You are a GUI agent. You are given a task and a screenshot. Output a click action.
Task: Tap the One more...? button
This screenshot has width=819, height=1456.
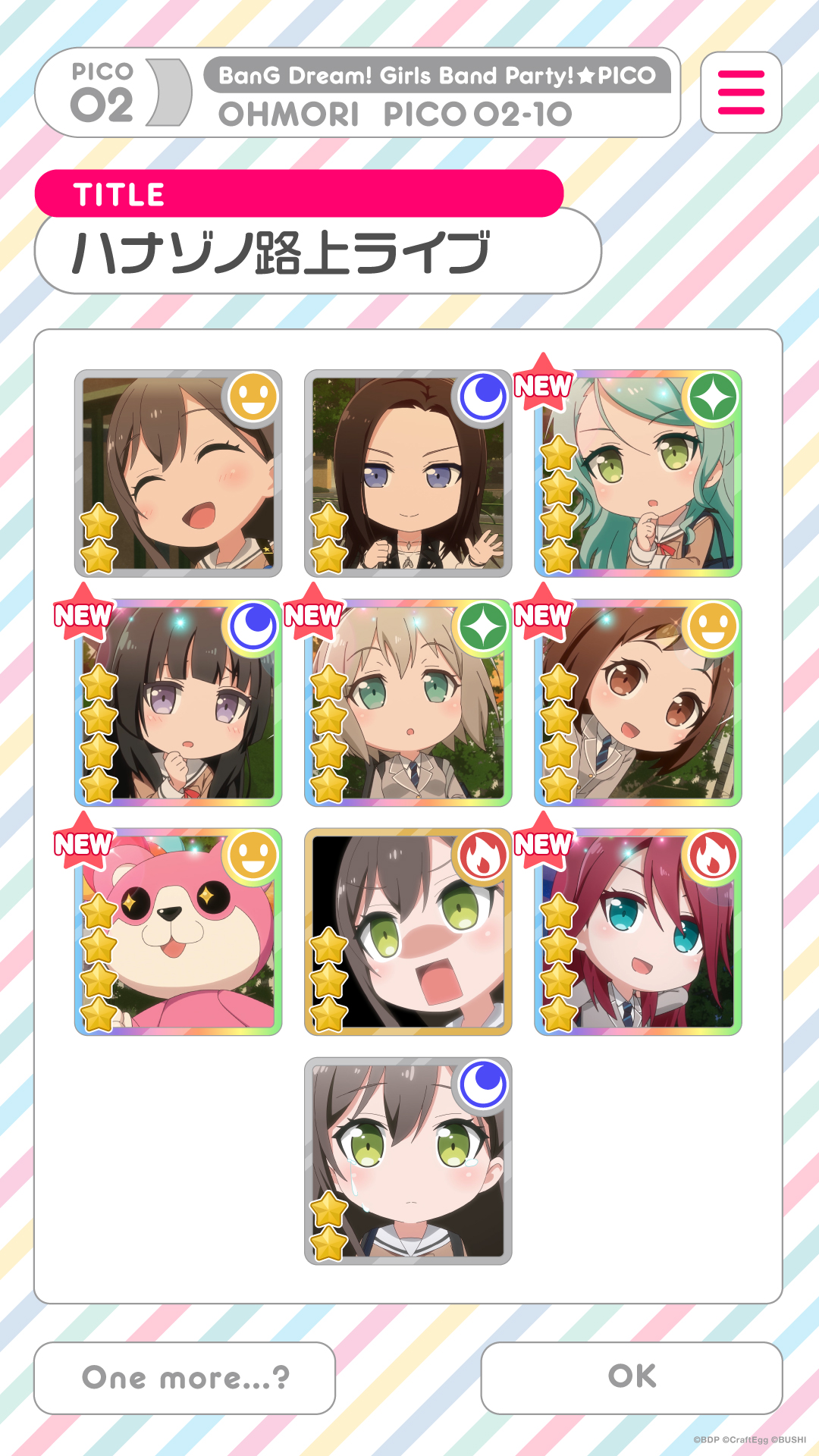(185, 1378)
